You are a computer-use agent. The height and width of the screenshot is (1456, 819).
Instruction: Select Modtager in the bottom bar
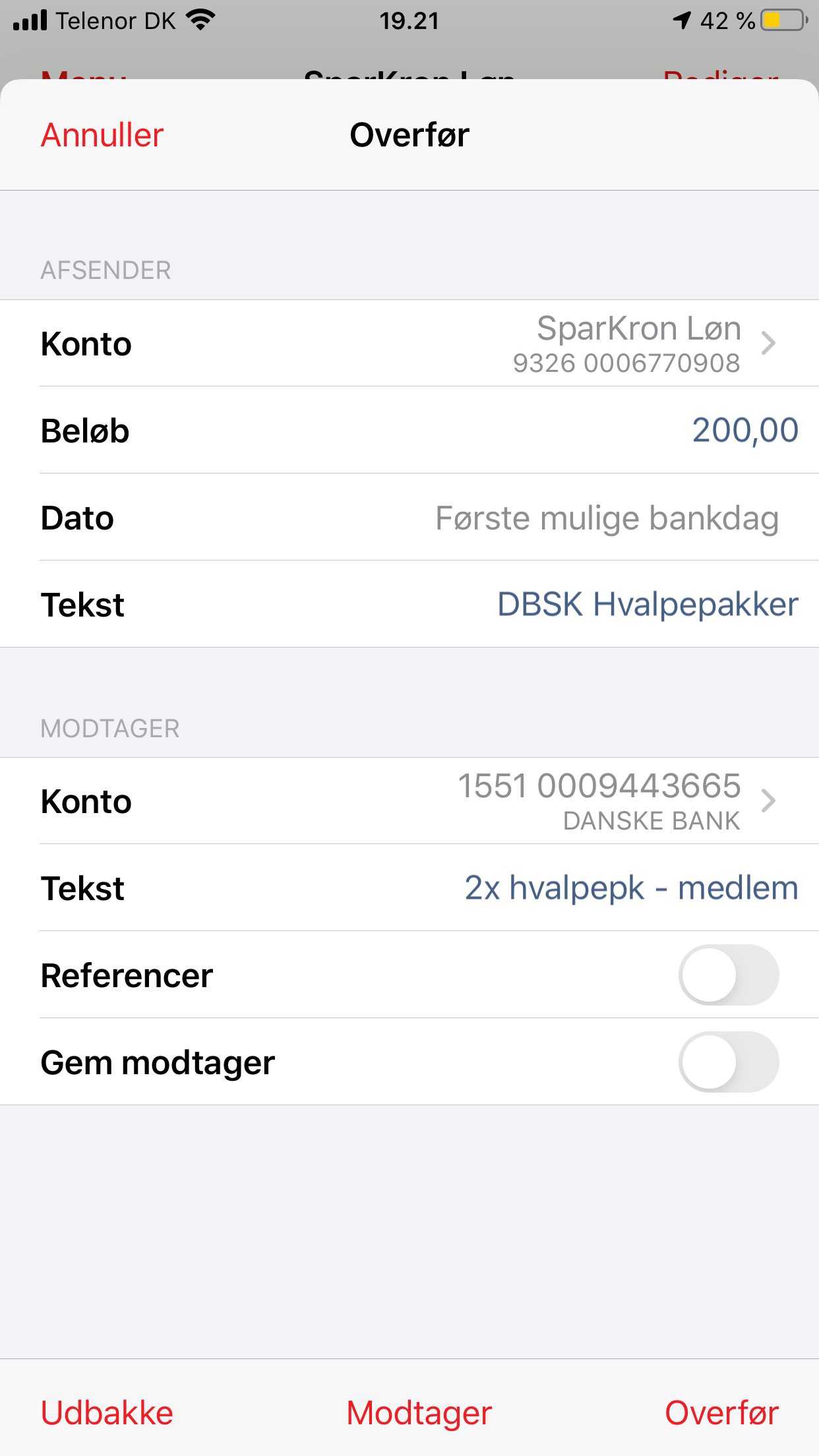419,1413
